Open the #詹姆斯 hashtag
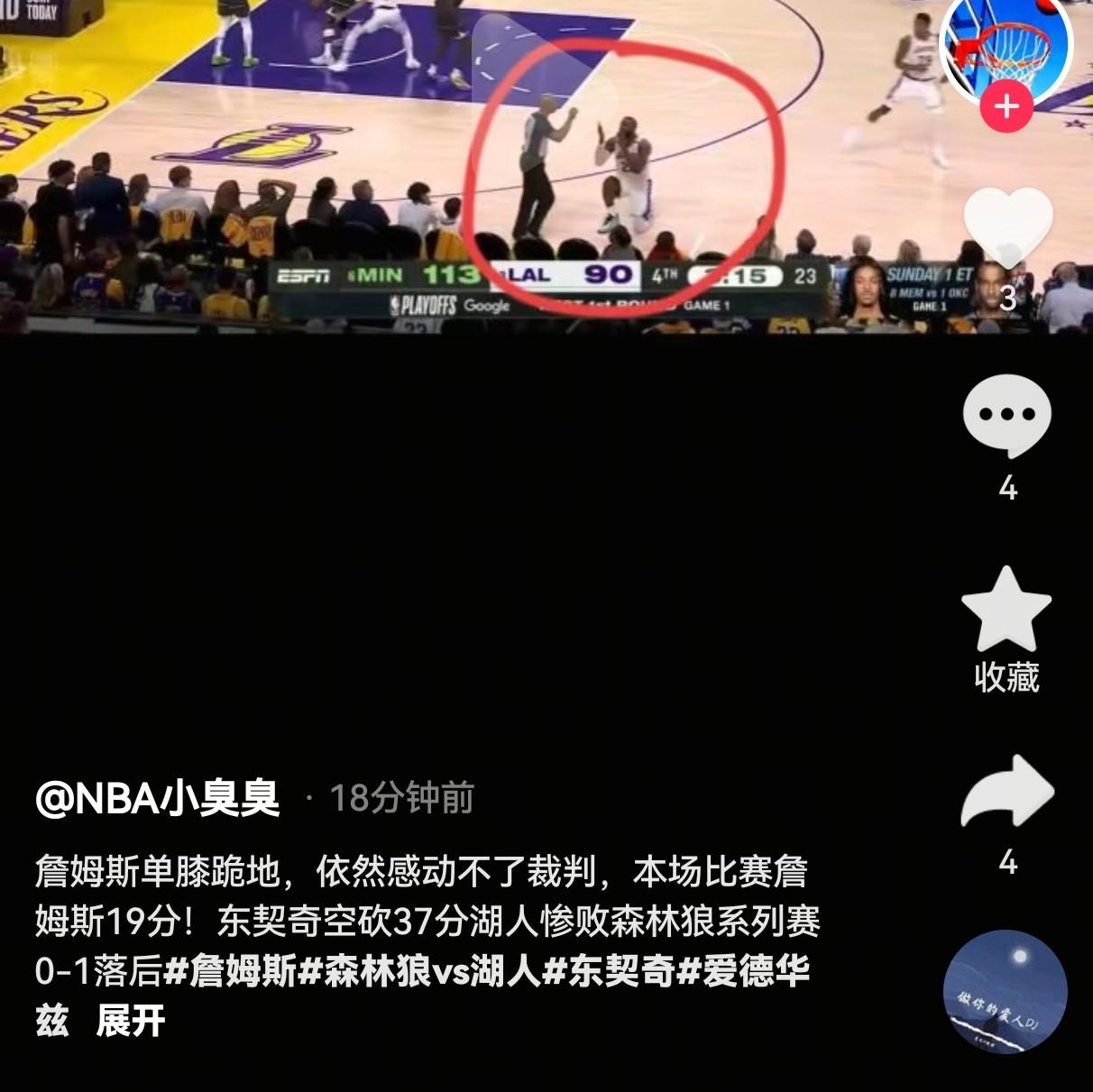 231,971
